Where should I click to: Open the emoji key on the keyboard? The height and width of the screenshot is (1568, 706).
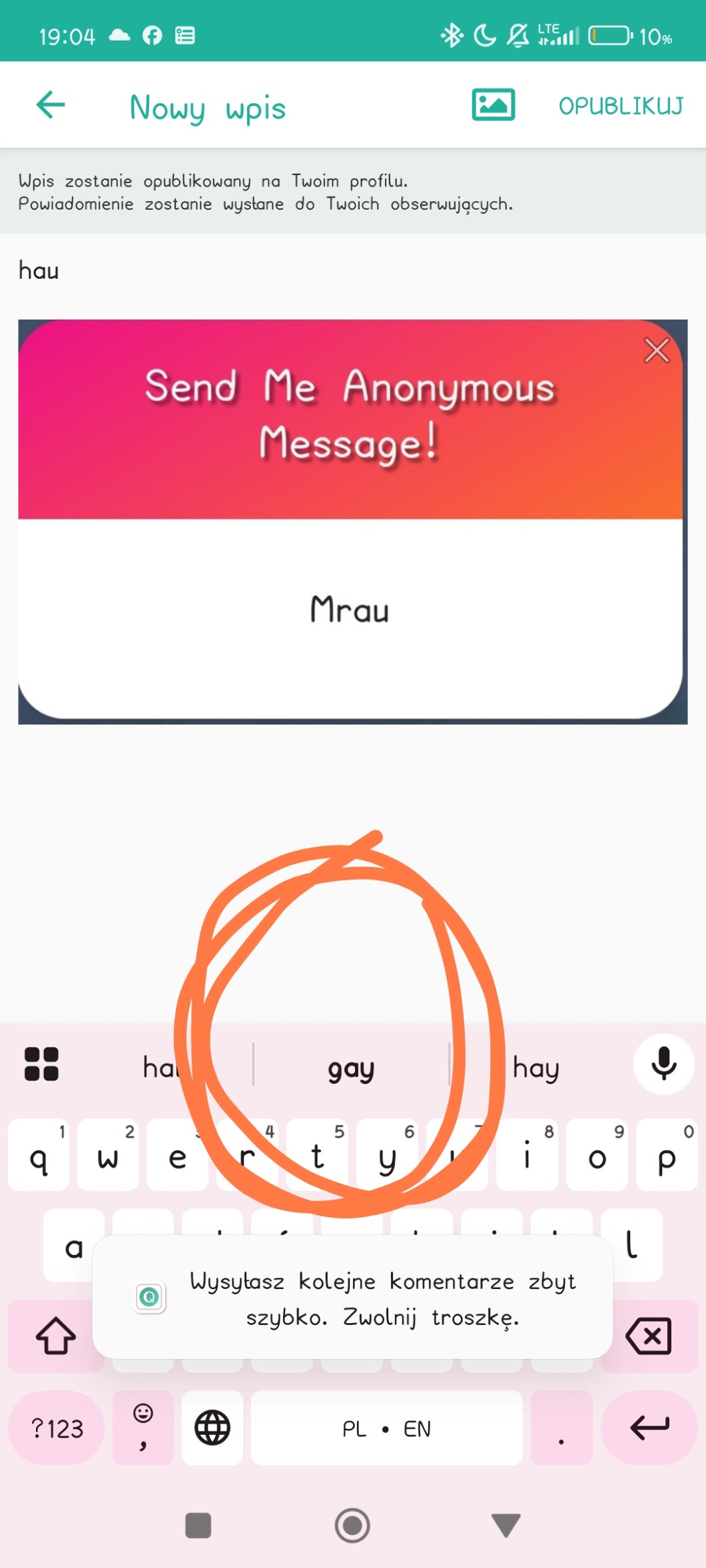[143, 1427]
